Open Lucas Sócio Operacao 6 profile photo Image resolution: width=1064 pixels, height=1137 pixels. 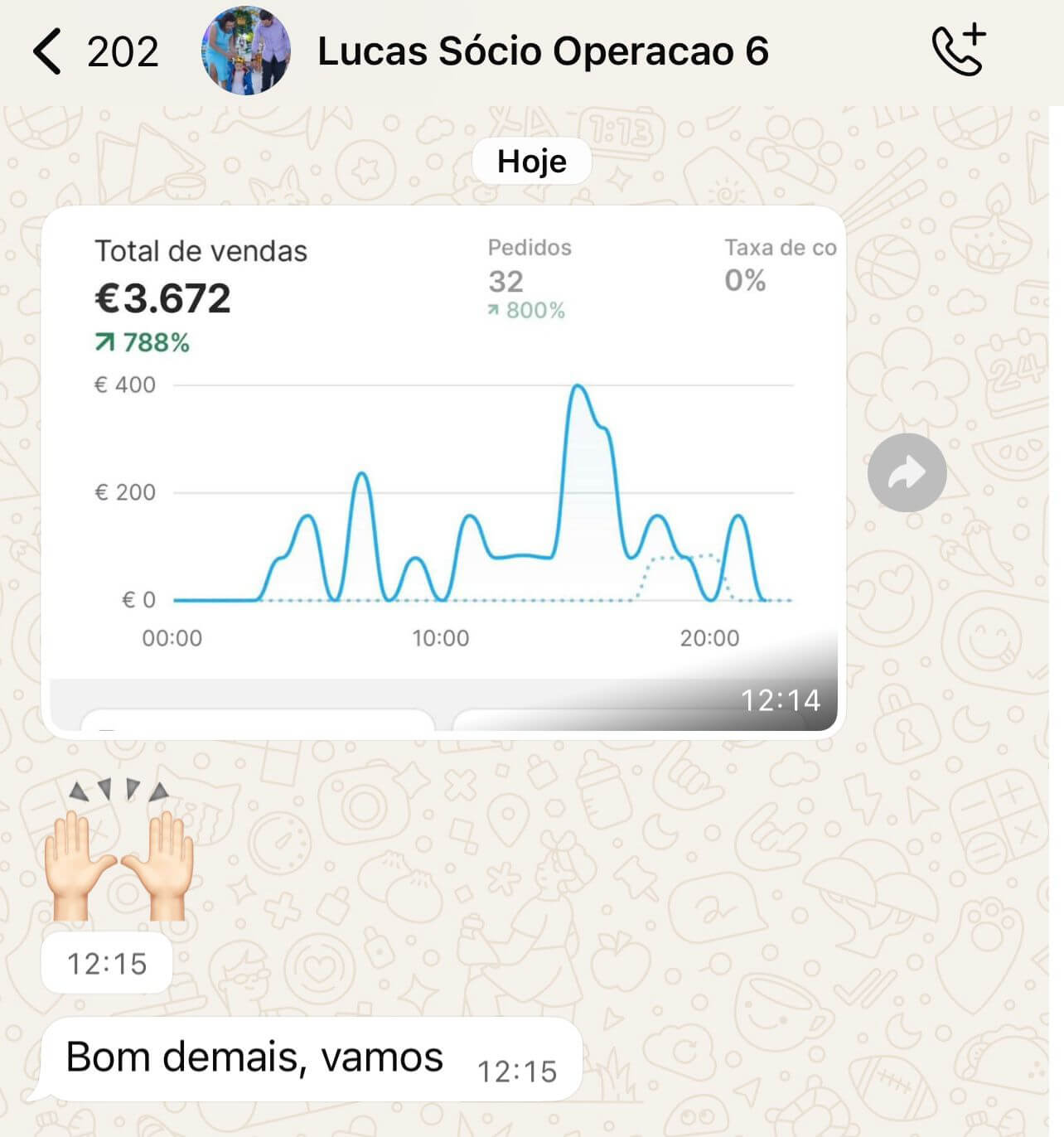(246, 51)
